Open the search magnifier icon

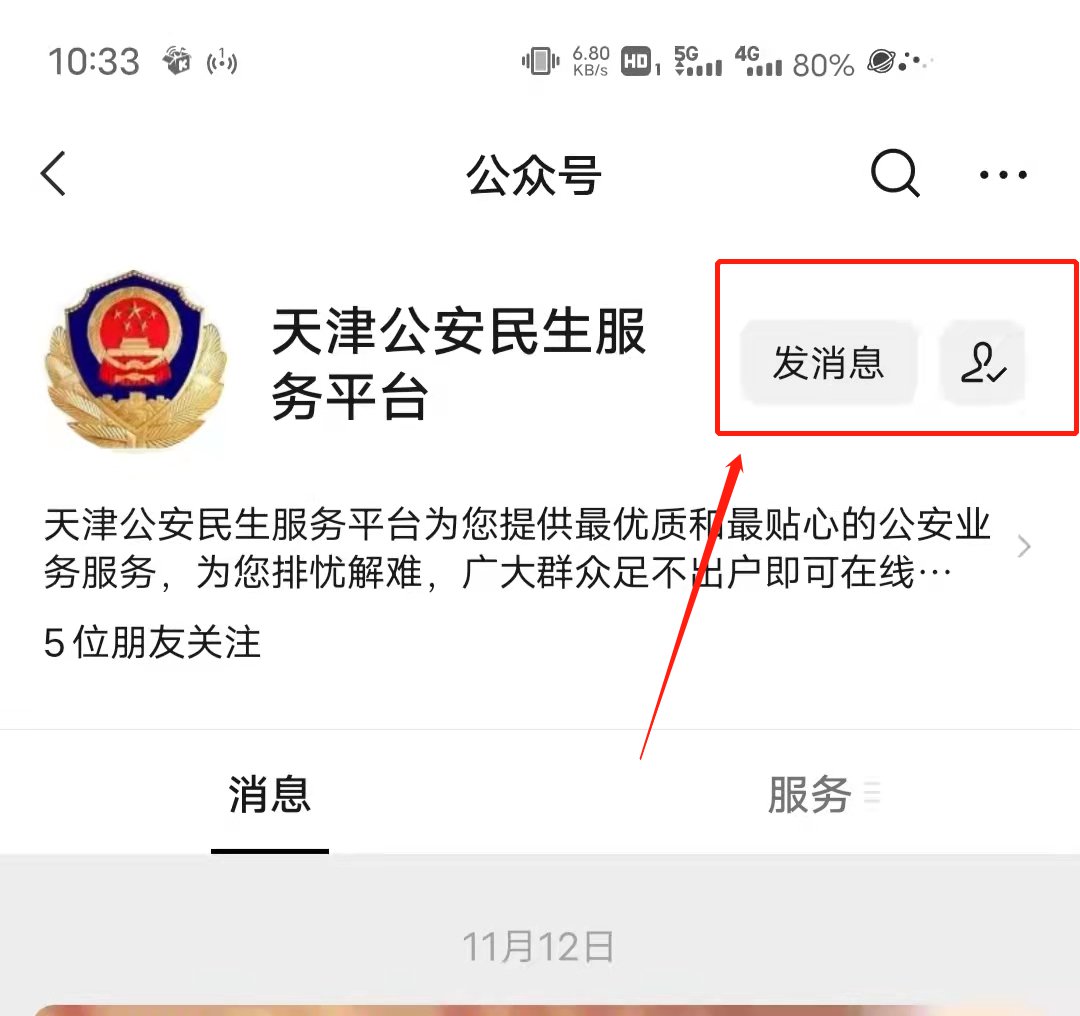pyautogui.click(x=894, y=174)
